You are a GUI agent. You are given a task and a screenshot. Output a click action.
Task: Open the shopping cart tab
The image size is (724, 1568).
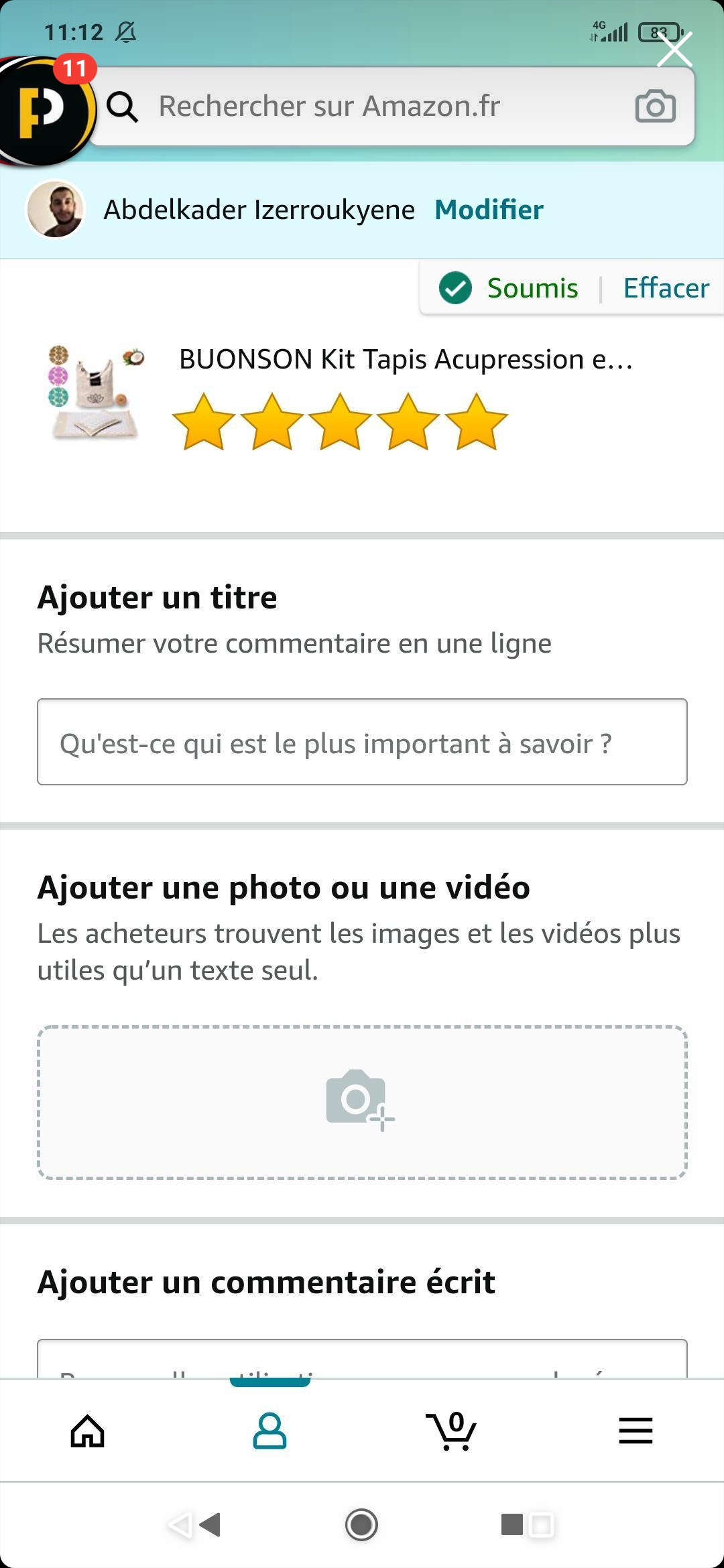point(453,1431)
